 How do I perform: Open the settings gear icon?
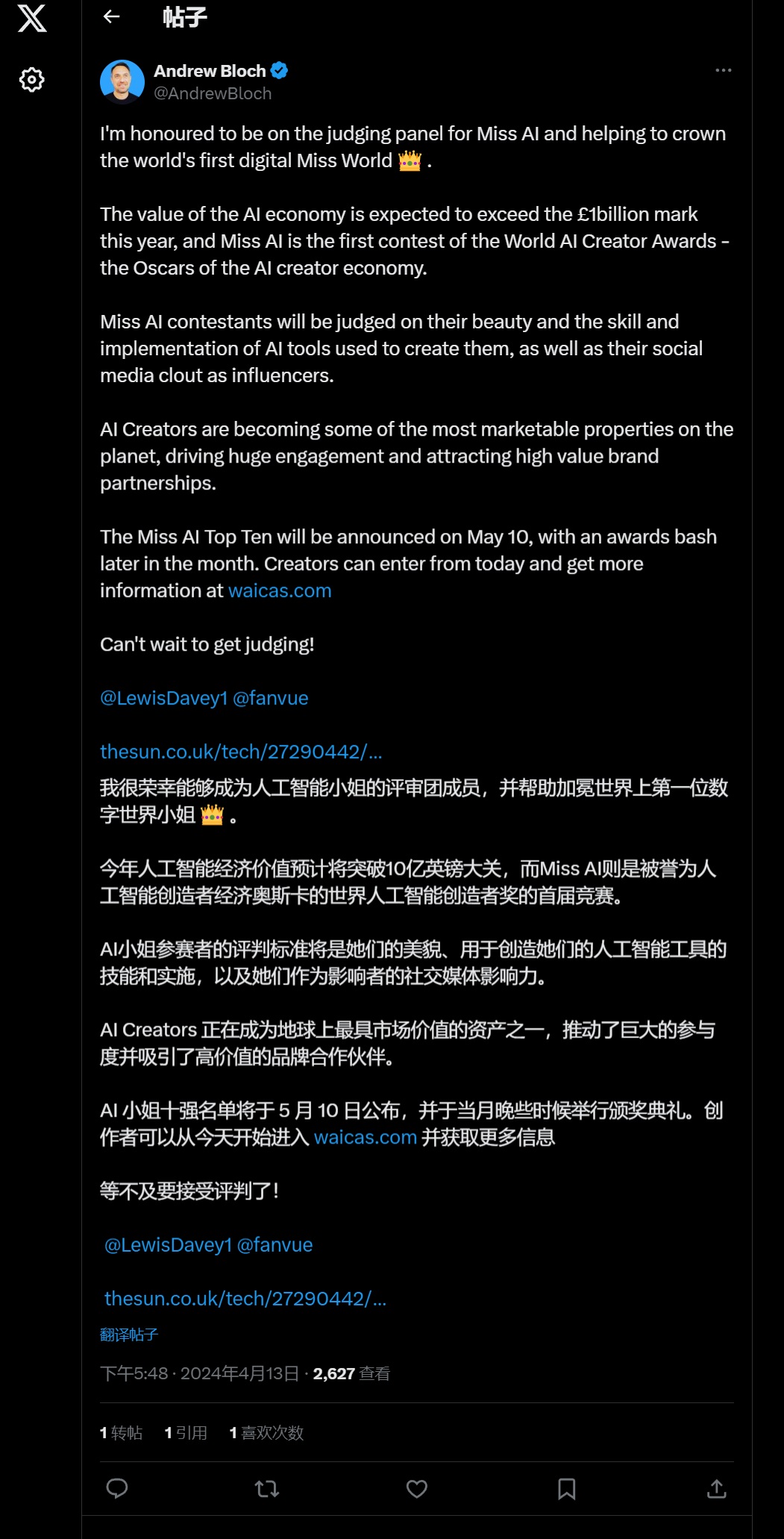[x=32, y=79]
